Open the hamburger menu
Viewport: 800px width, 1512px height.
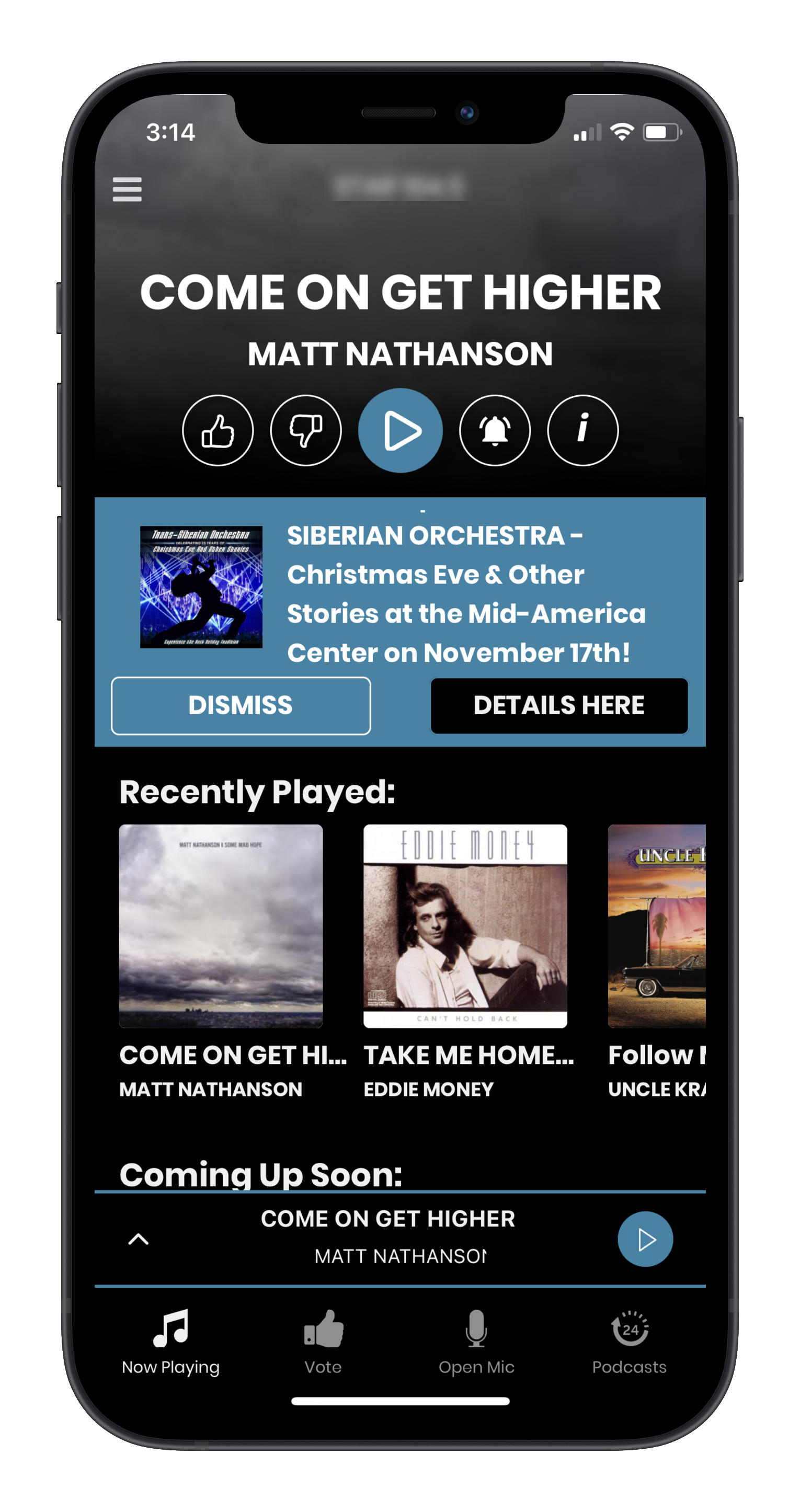pos(127,189)
